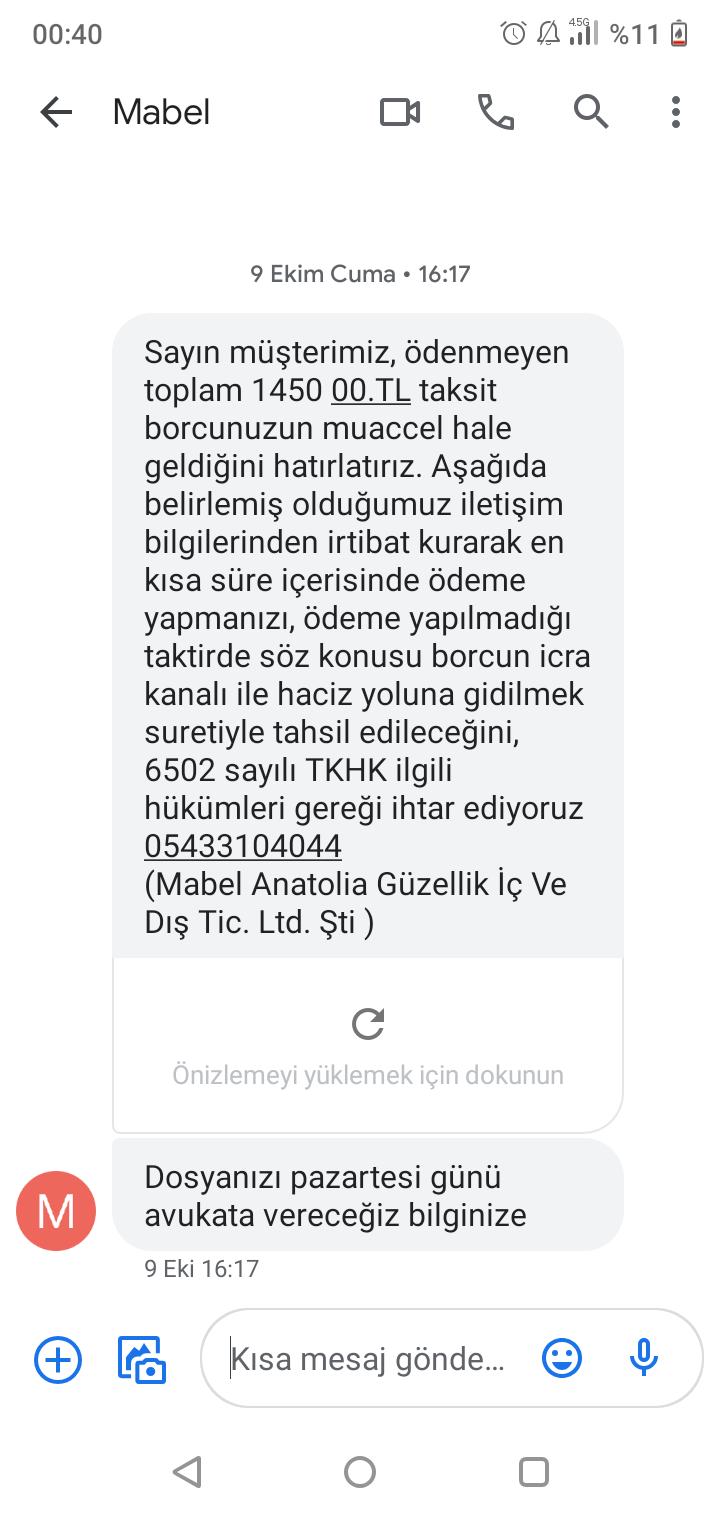Tap the underlined phone number 05433104044
Screen dimensions: 720x1520
(x=243, y=847)
